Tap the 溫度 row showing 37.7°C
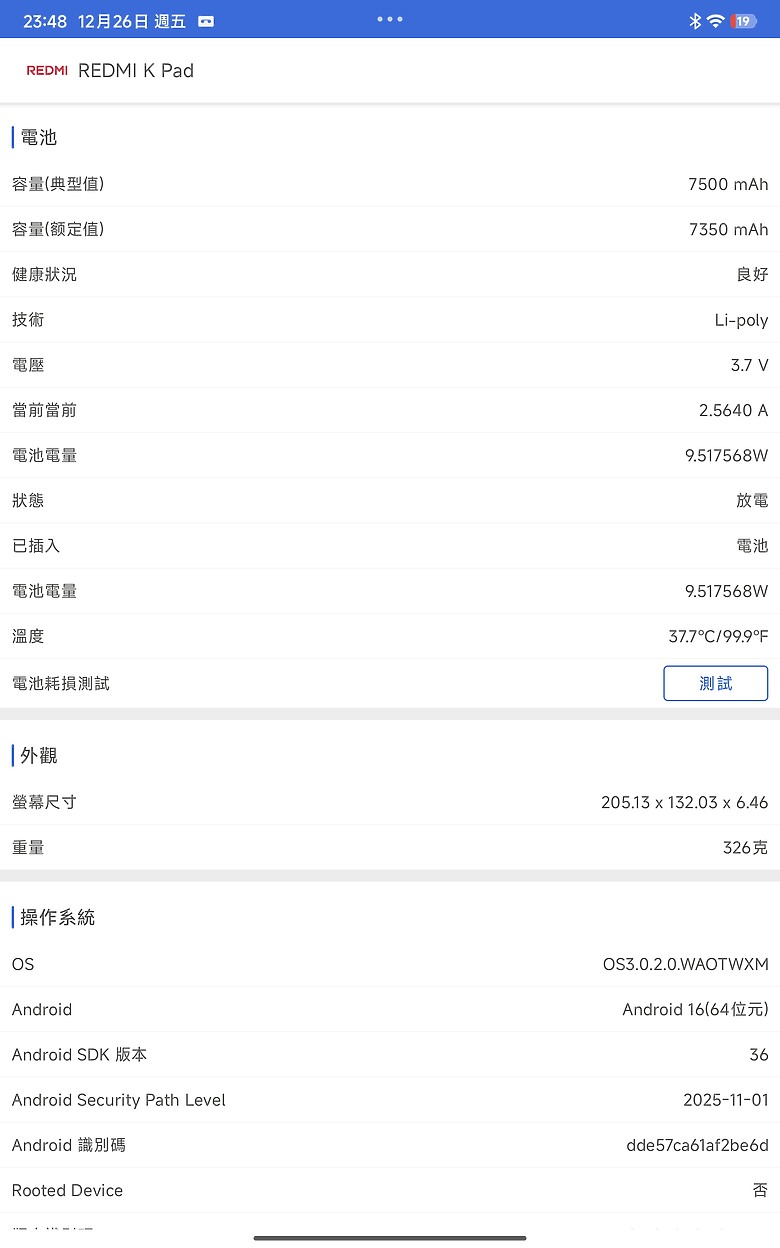780x1248 pixels. 390,636
